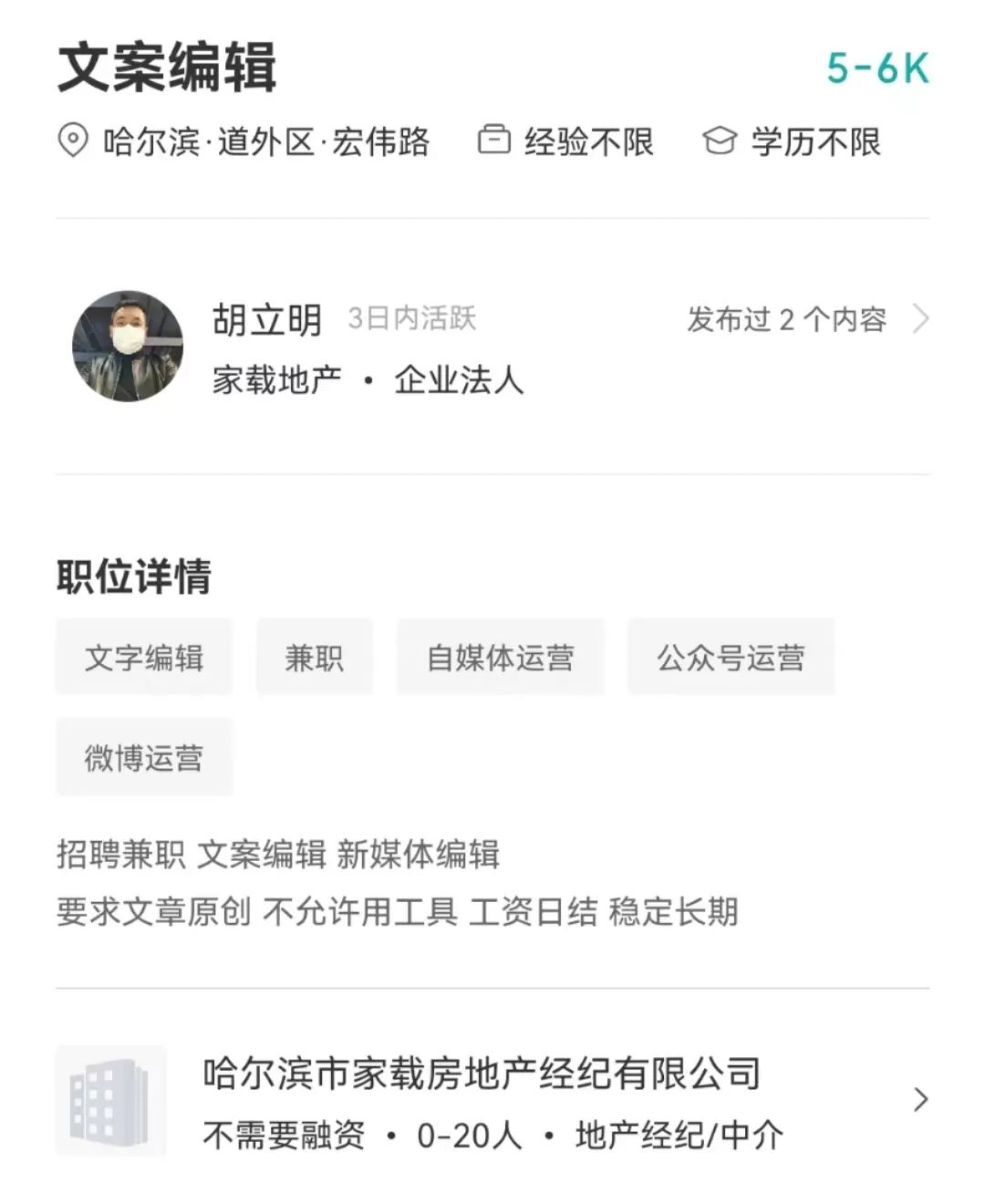Select the 兼职 tag

[x=315, y=658]
